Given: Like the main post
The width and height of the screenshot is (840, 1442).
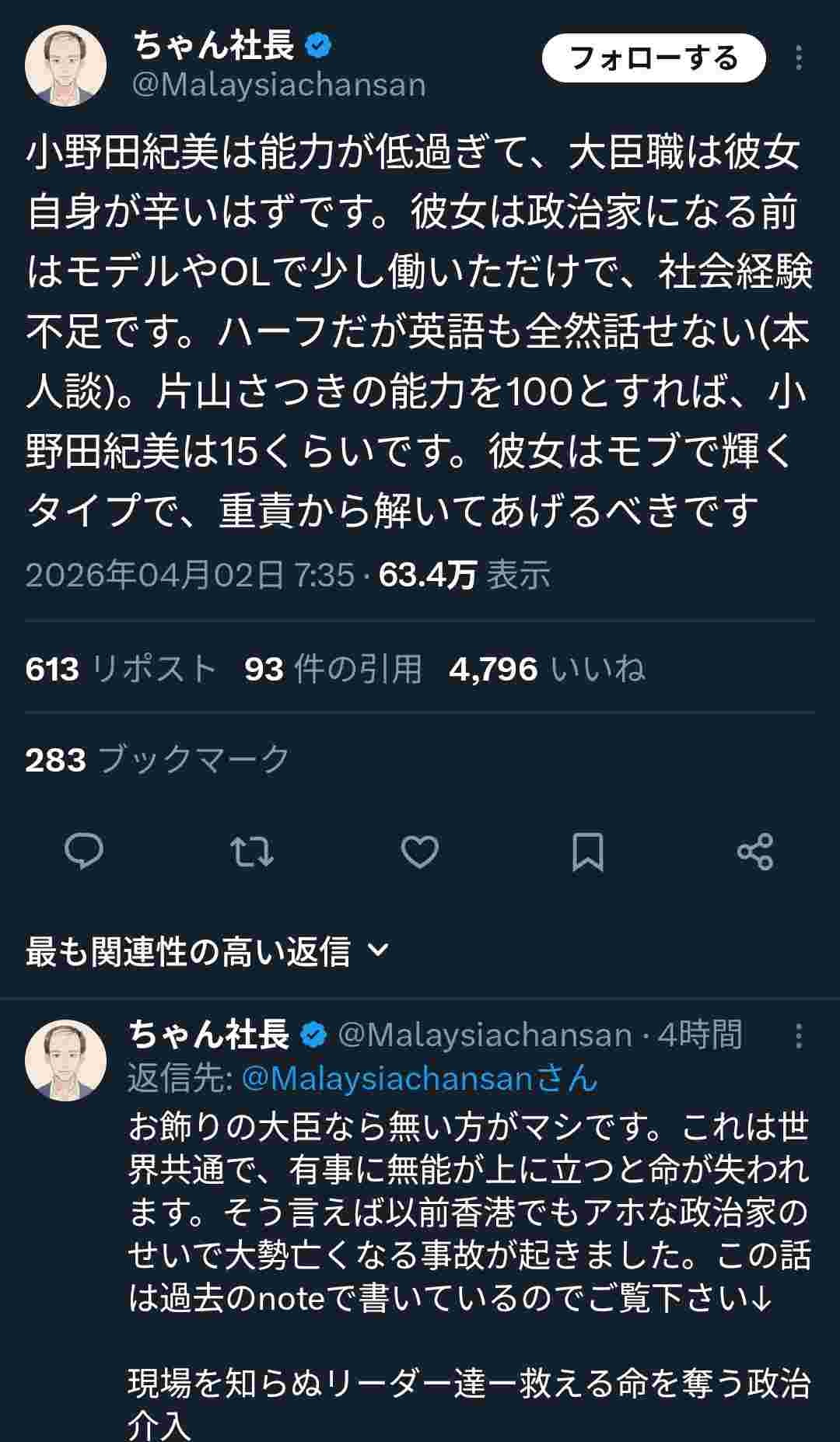Looking at the screenshot, I should pos(420,852).
